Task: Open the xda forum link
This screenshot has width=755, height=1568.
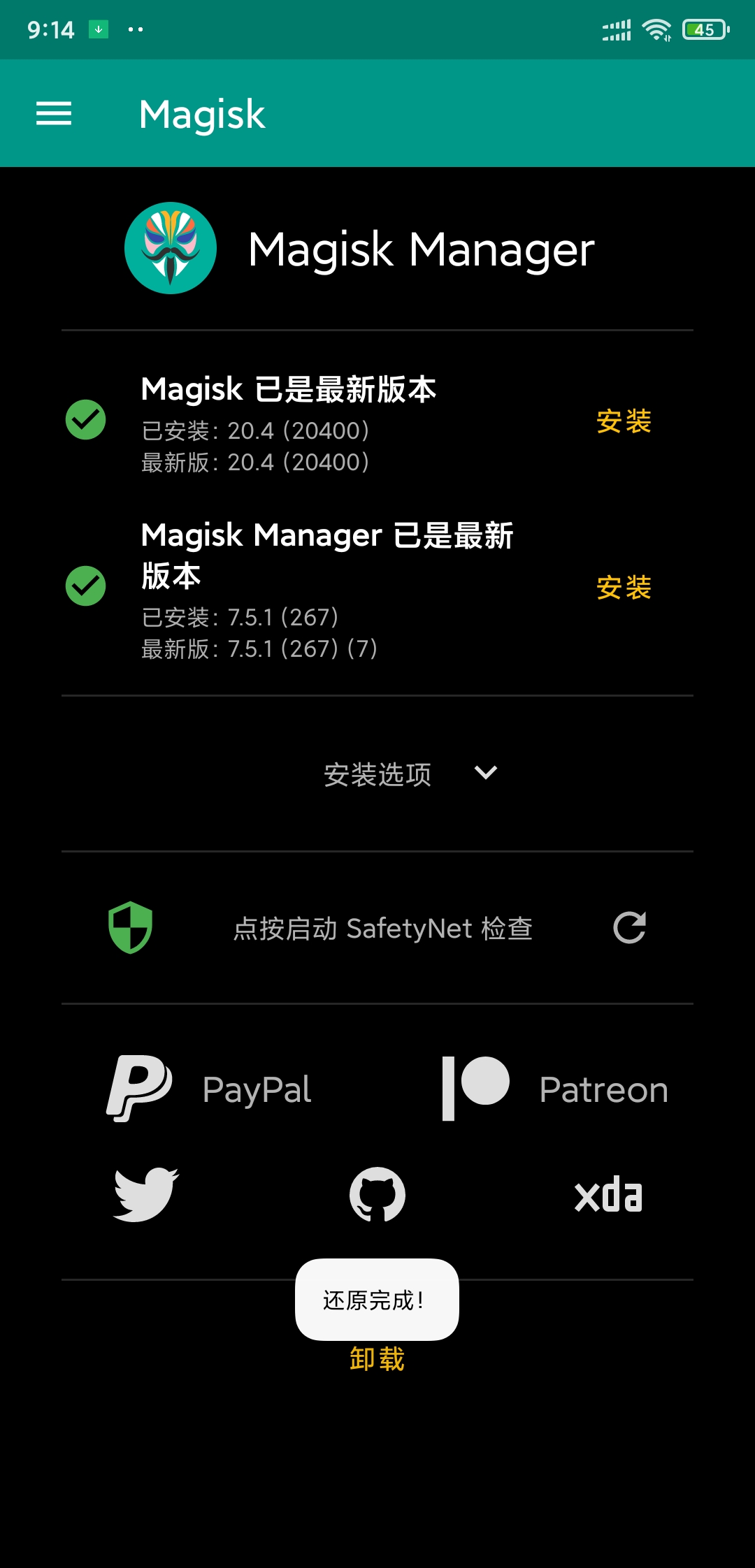Action: (x=608, y=1194)
